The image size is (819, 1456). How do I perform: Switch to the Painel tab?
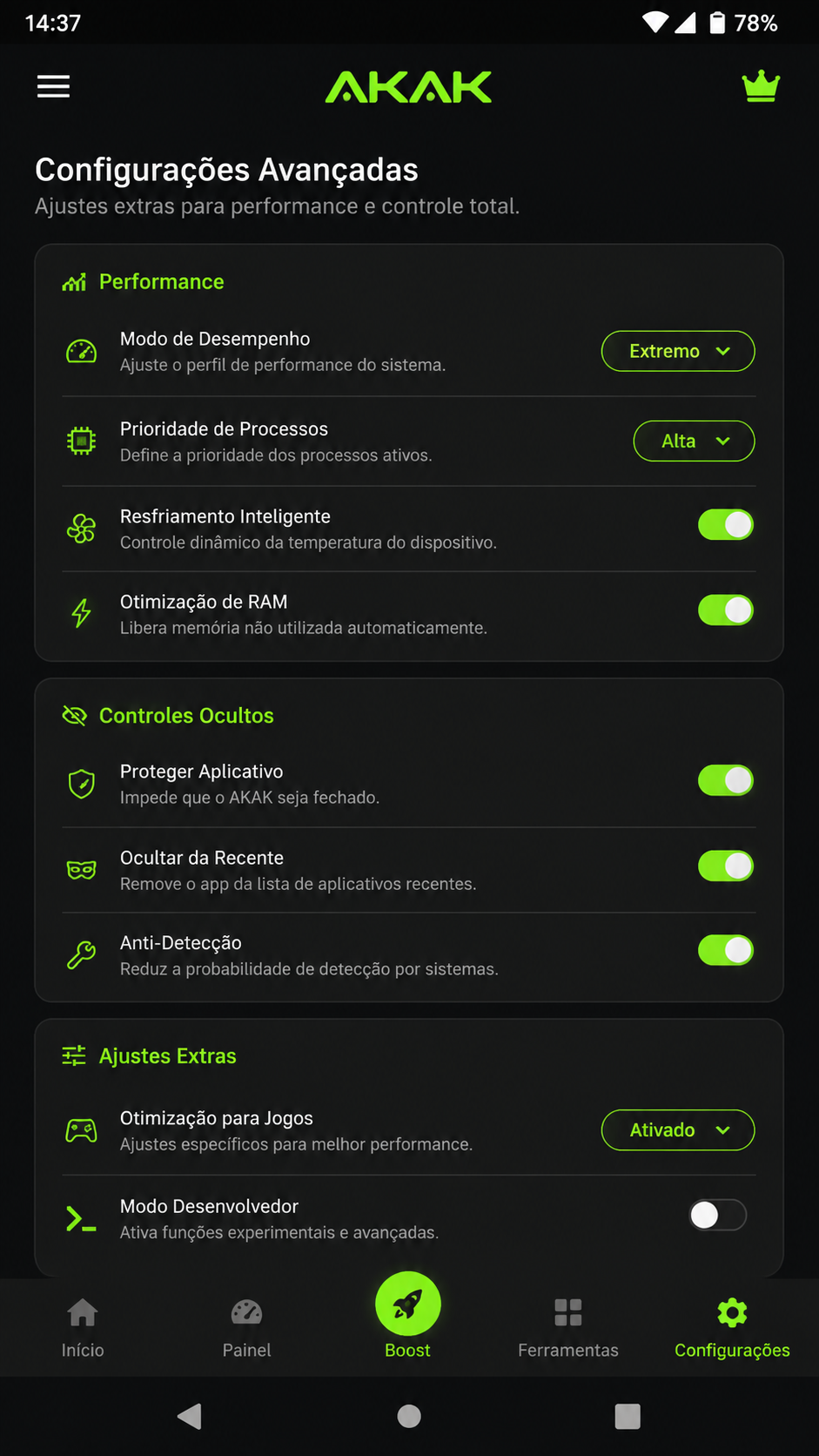(x=246, y=1328)
